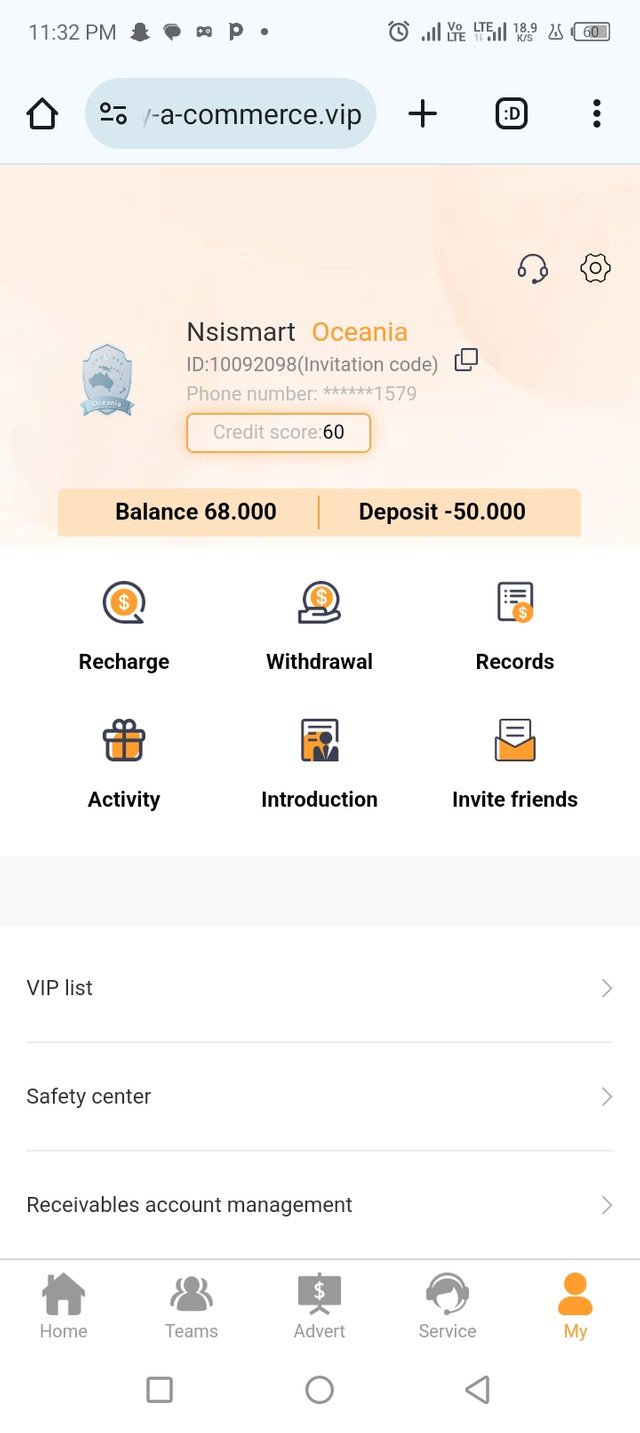This screenshot has height=1433, width=640.
Task: Tap the system back button
Action: (478, 1389)
